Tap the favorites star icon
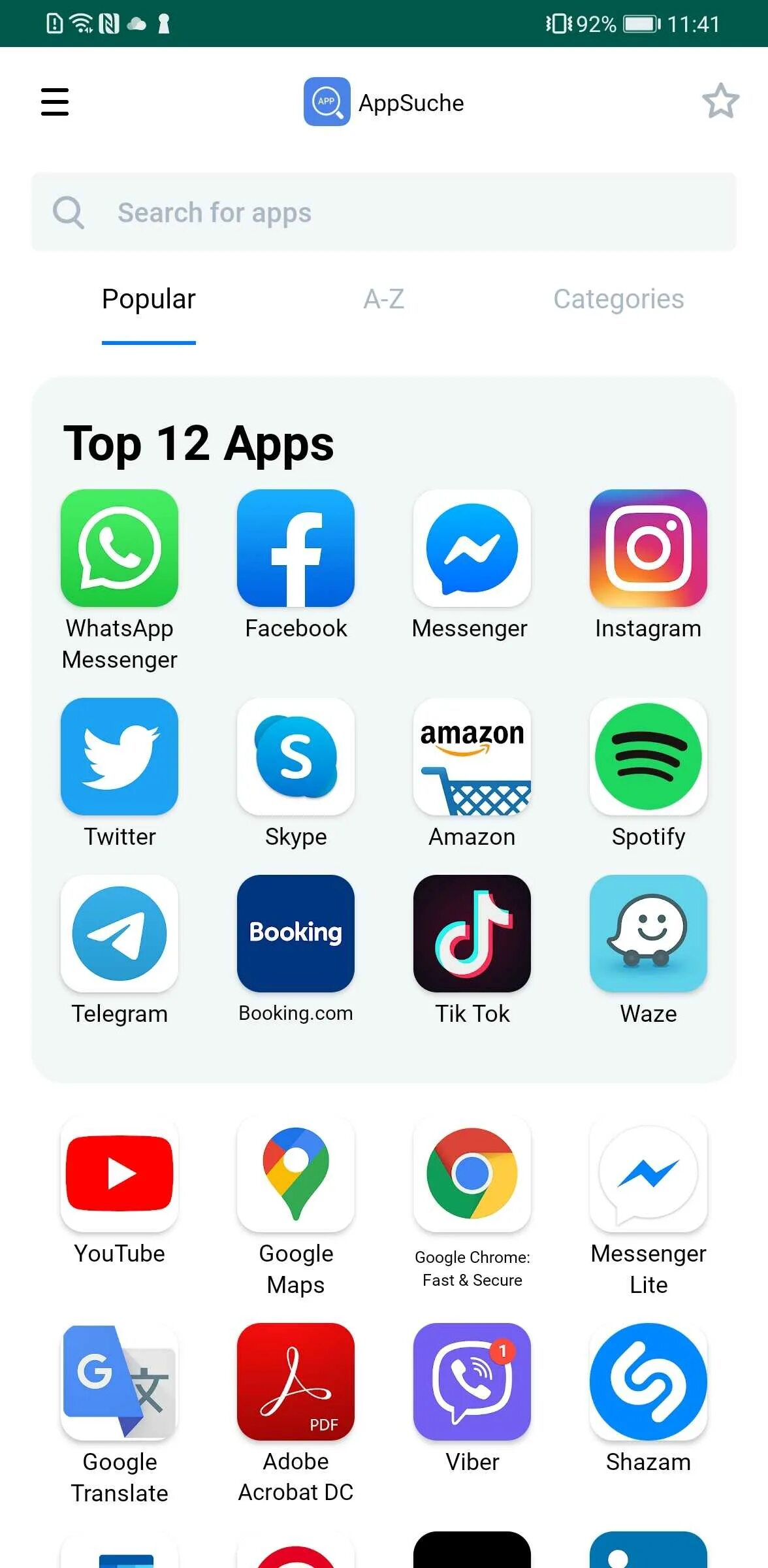The image size is (768, 1568). coord(720,102)
